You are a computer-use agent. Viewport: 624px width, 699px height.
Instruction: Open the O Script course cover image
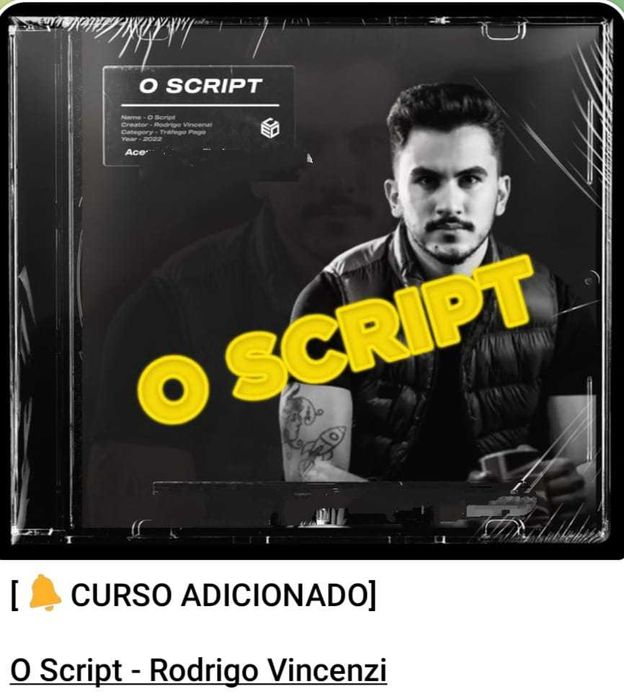312,282
